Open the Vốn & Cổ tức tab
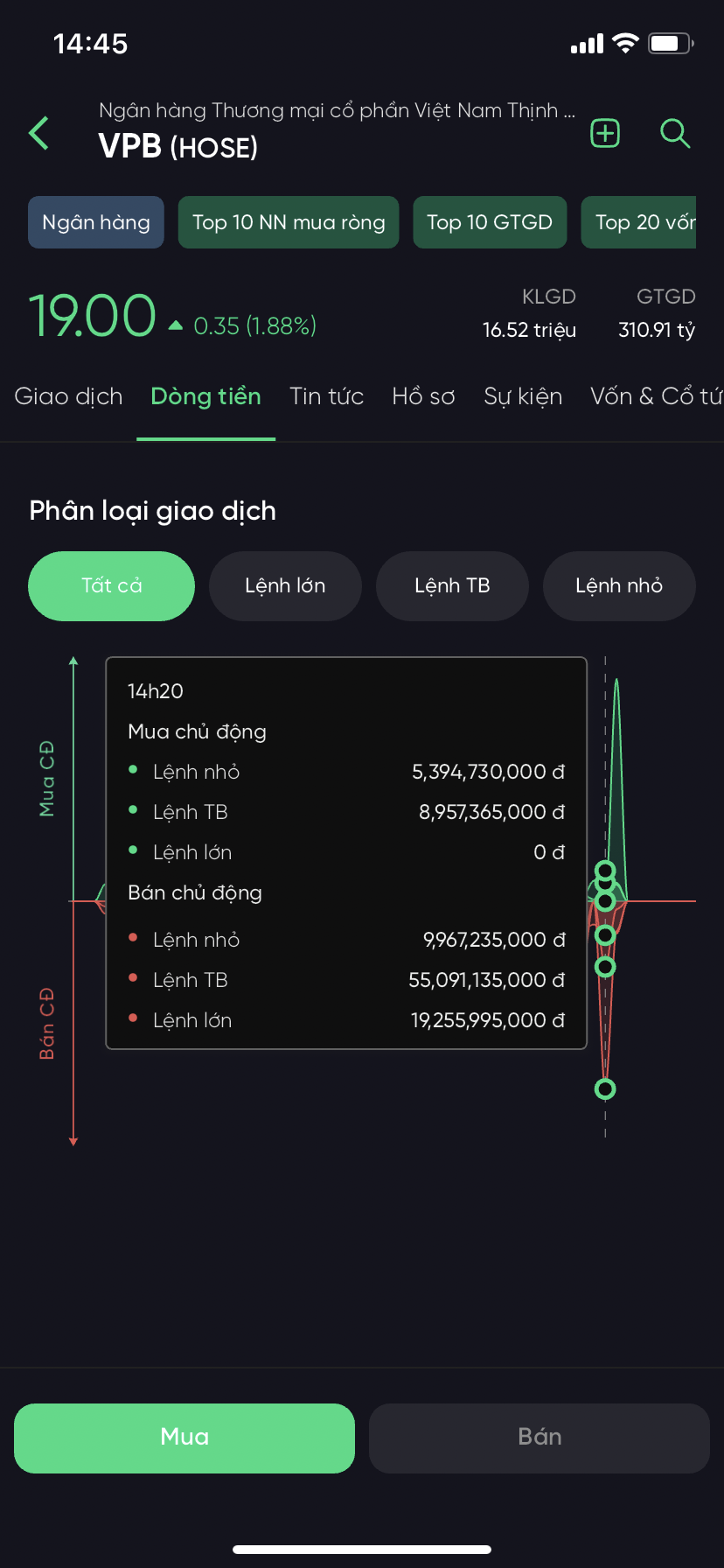724x1568 pixels. pos(656,396)
